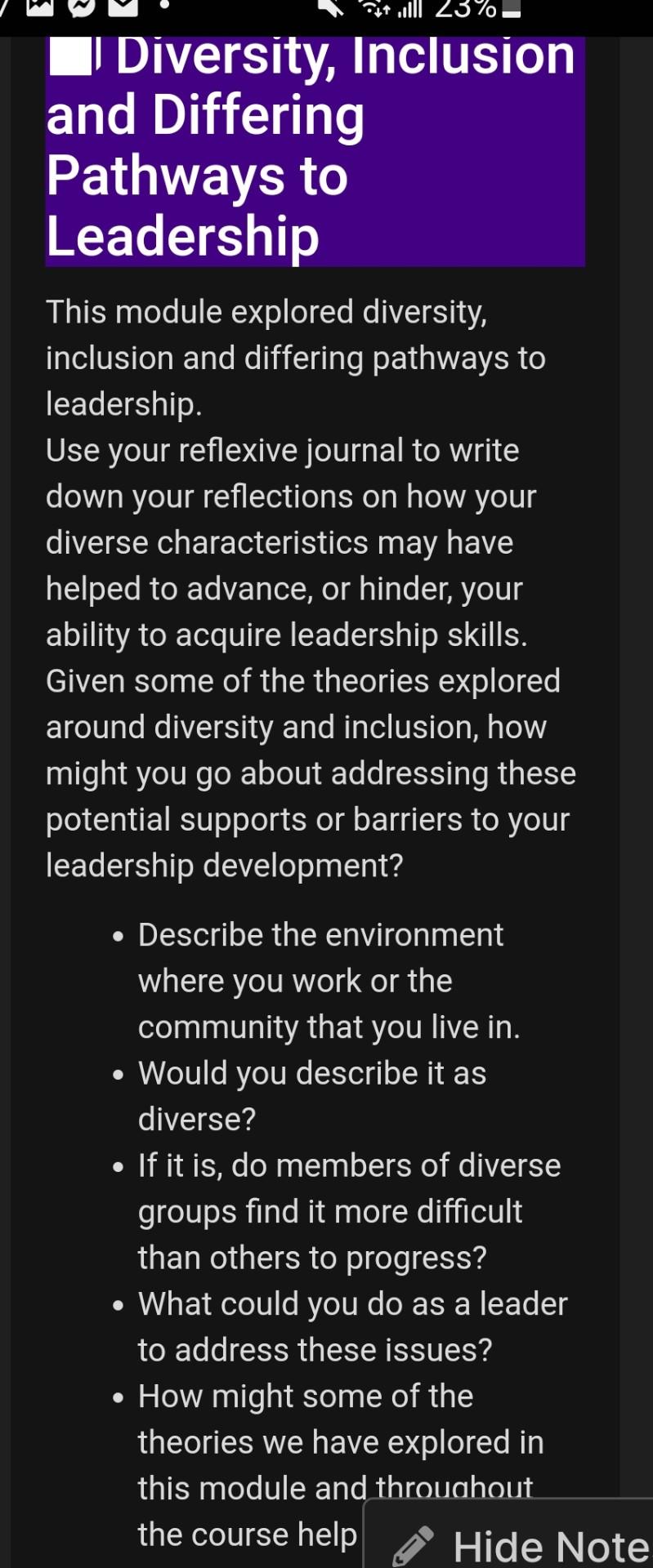
Task: Open the gallery notification icon in status bar
Action: pos(38,9)
